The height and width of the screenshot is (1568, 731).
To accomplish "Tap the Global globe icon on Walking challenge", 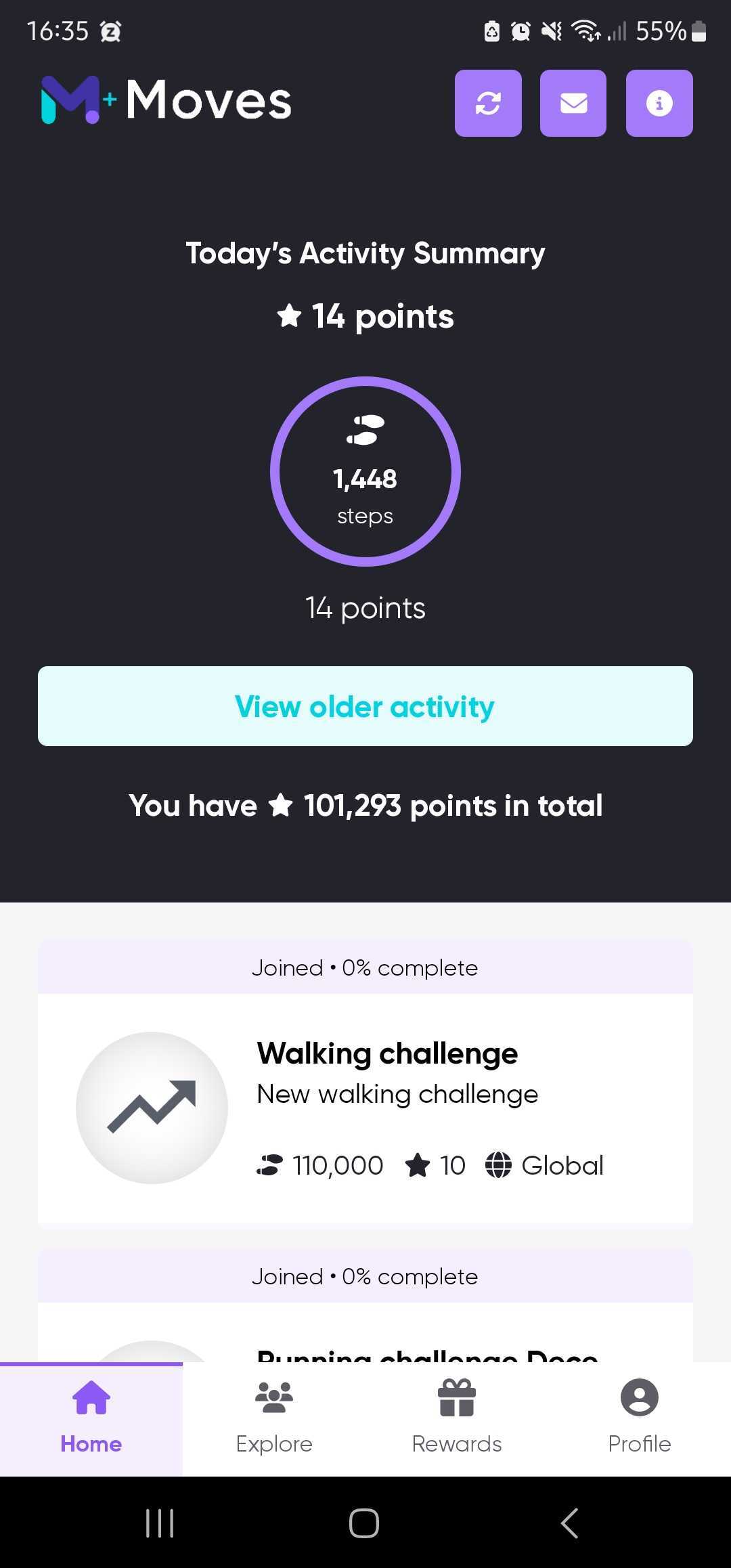I will click(498, 1164).
